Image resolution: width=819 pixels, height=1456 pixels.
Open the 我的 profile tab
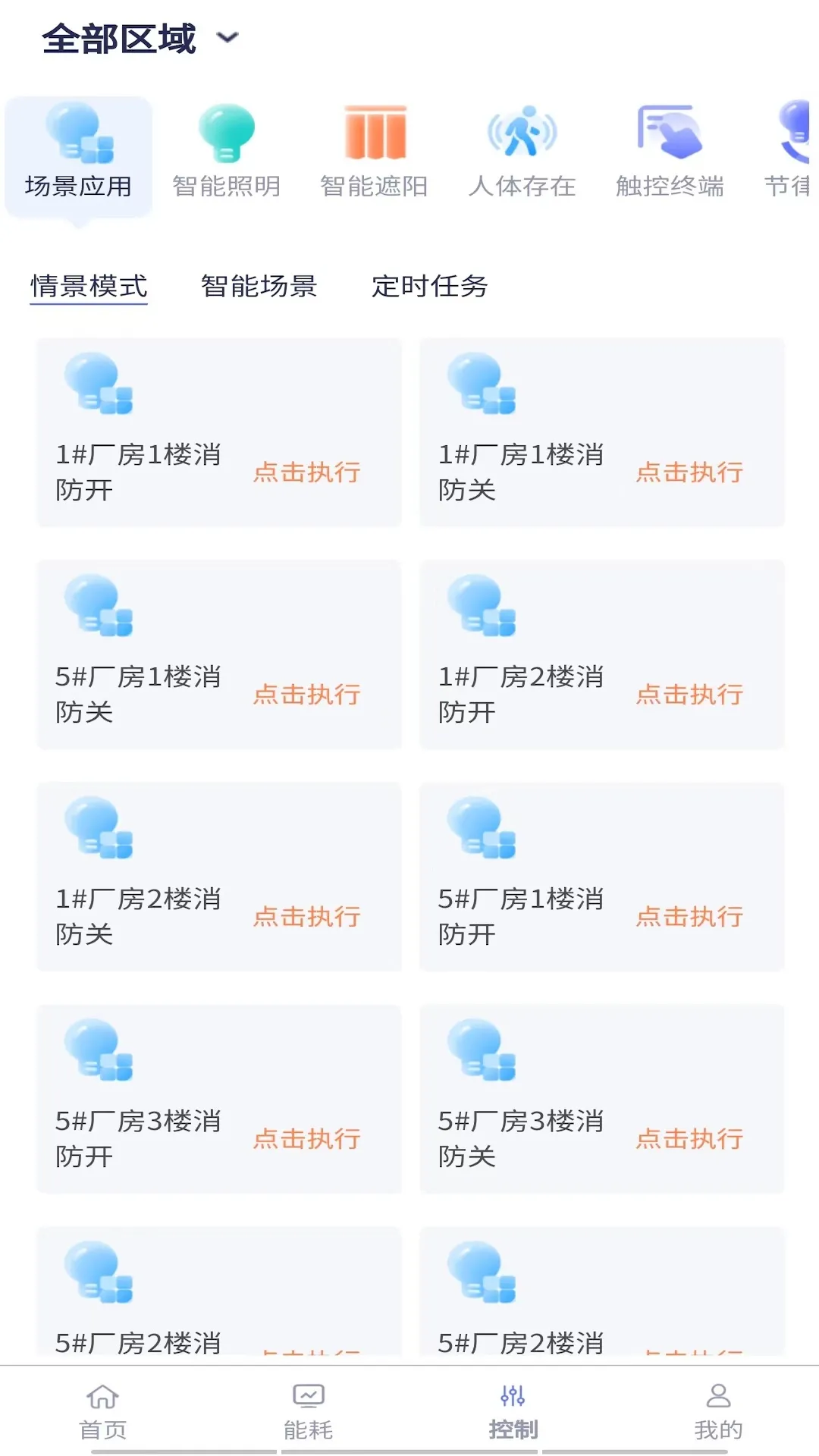point(718,1412)
